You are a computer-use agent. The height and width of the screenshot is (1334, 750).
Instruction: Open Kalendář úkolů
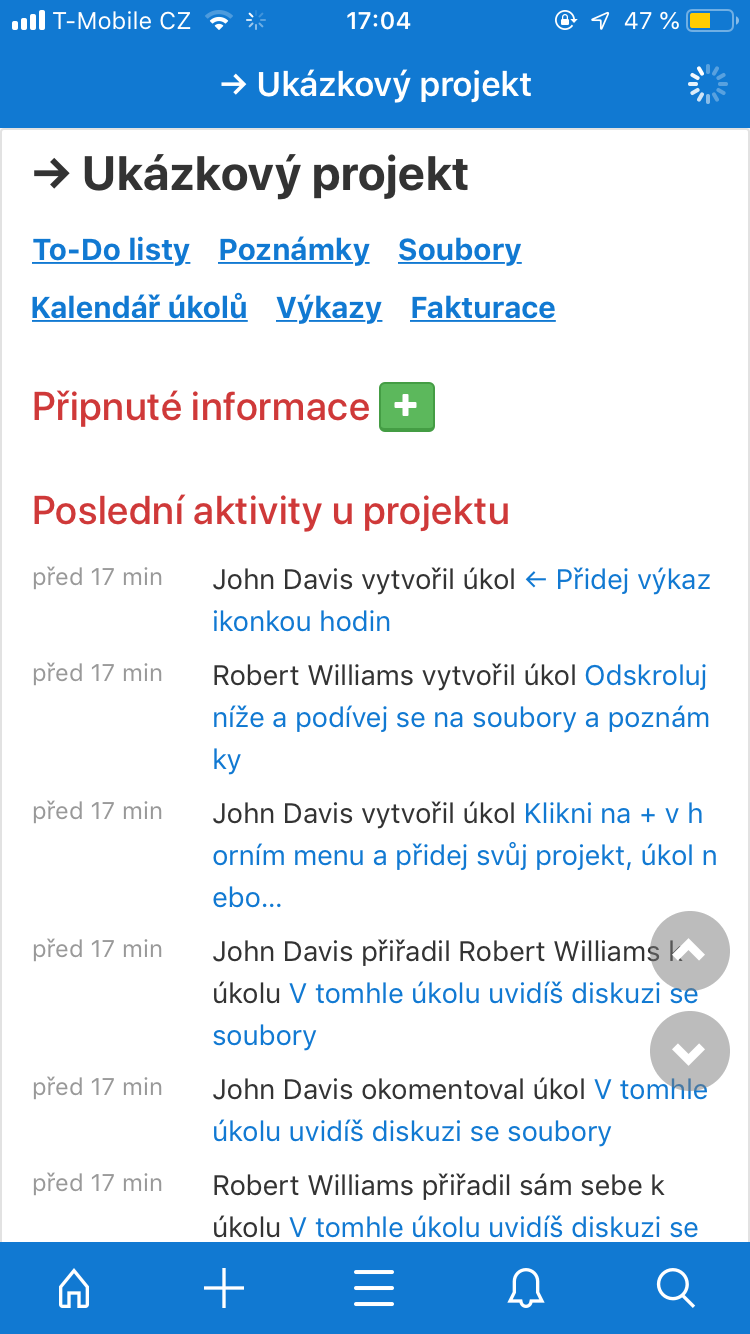[139, 307]
